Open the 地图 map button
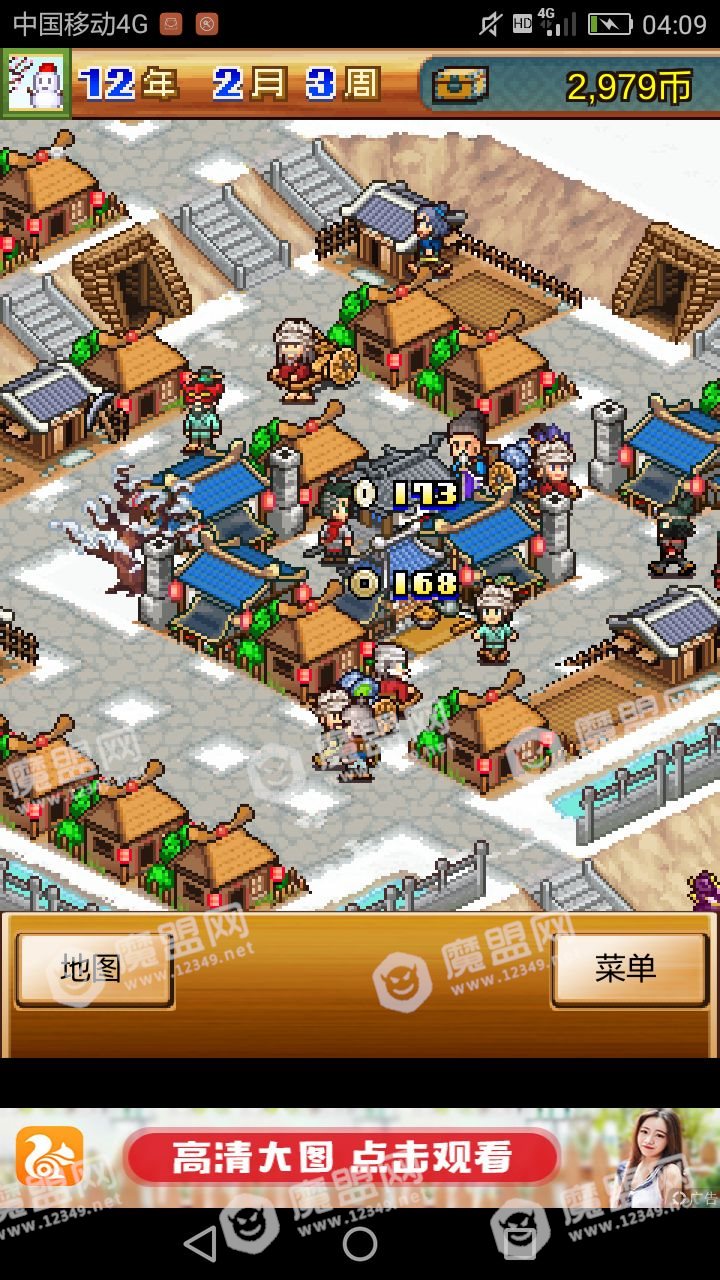Image resolution: width=720 pixels, height=1280 pixels. [94, 969]
